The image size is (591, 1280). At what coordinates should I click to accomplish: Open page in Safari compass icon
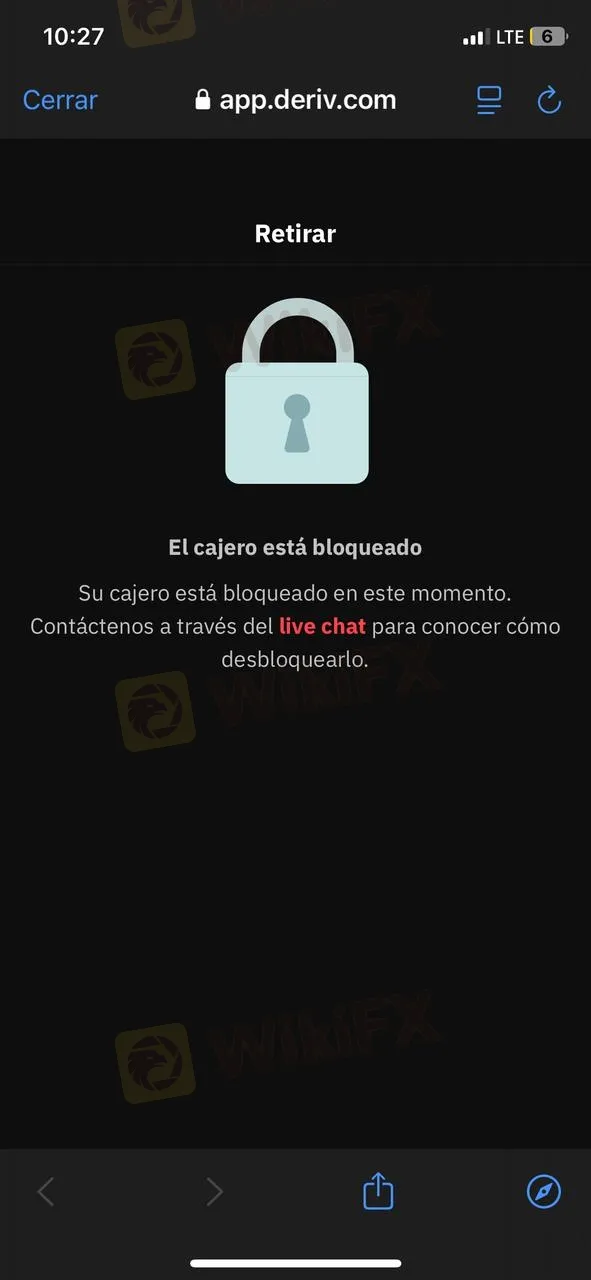[x=544, y=1191]
